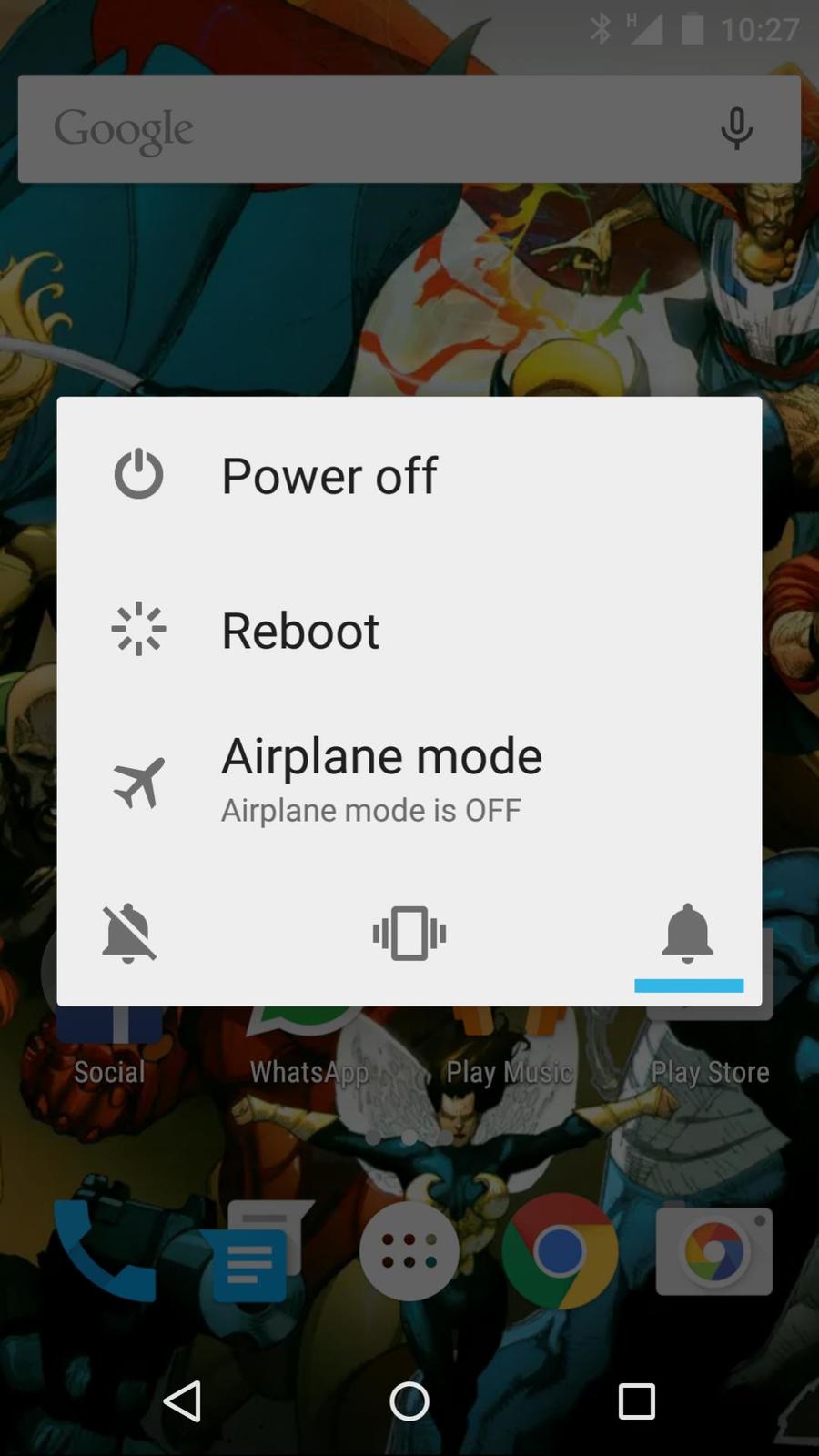Select the ring sound mode bell
This screenshot has width=819, height=1456.
(x=688, y=933)
